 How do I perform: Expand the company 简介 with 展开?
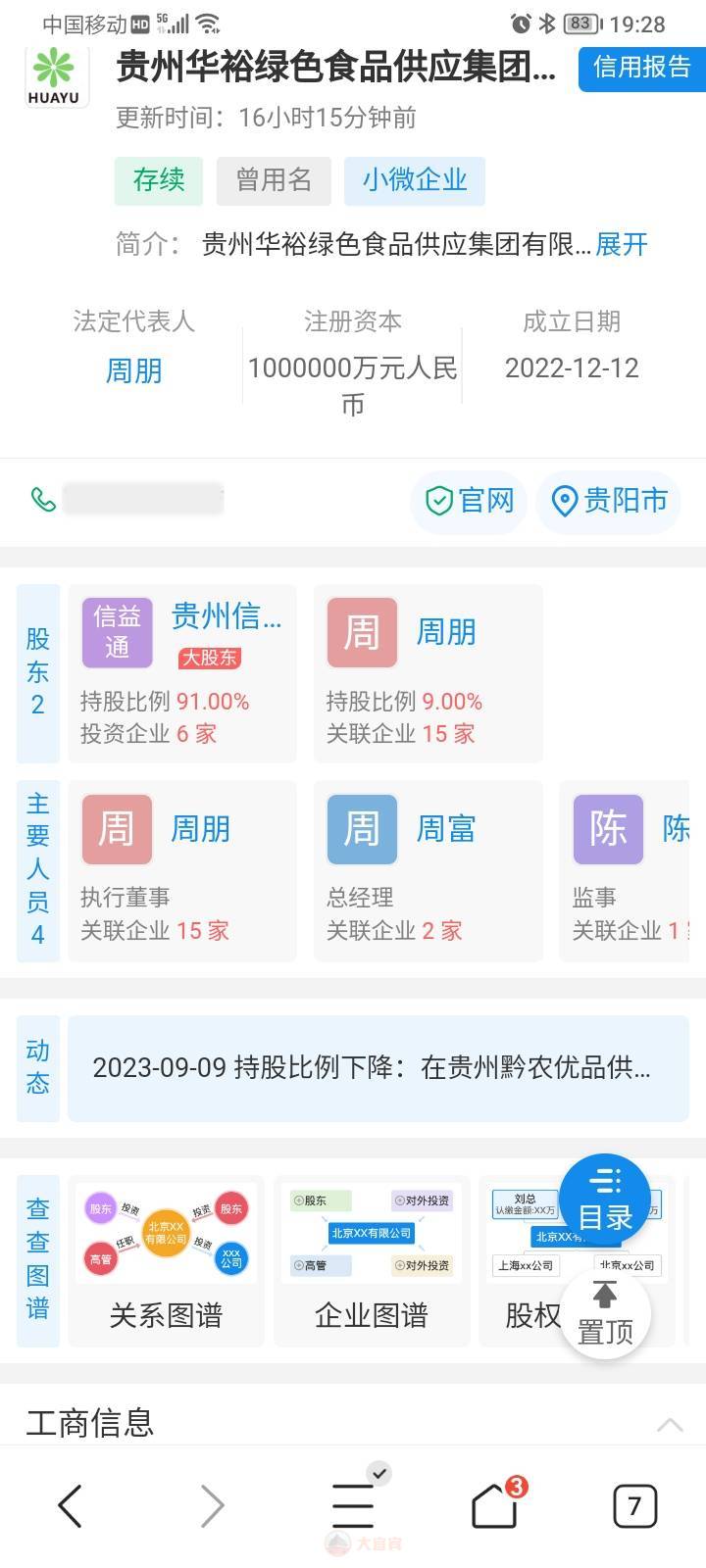(622, 244)
